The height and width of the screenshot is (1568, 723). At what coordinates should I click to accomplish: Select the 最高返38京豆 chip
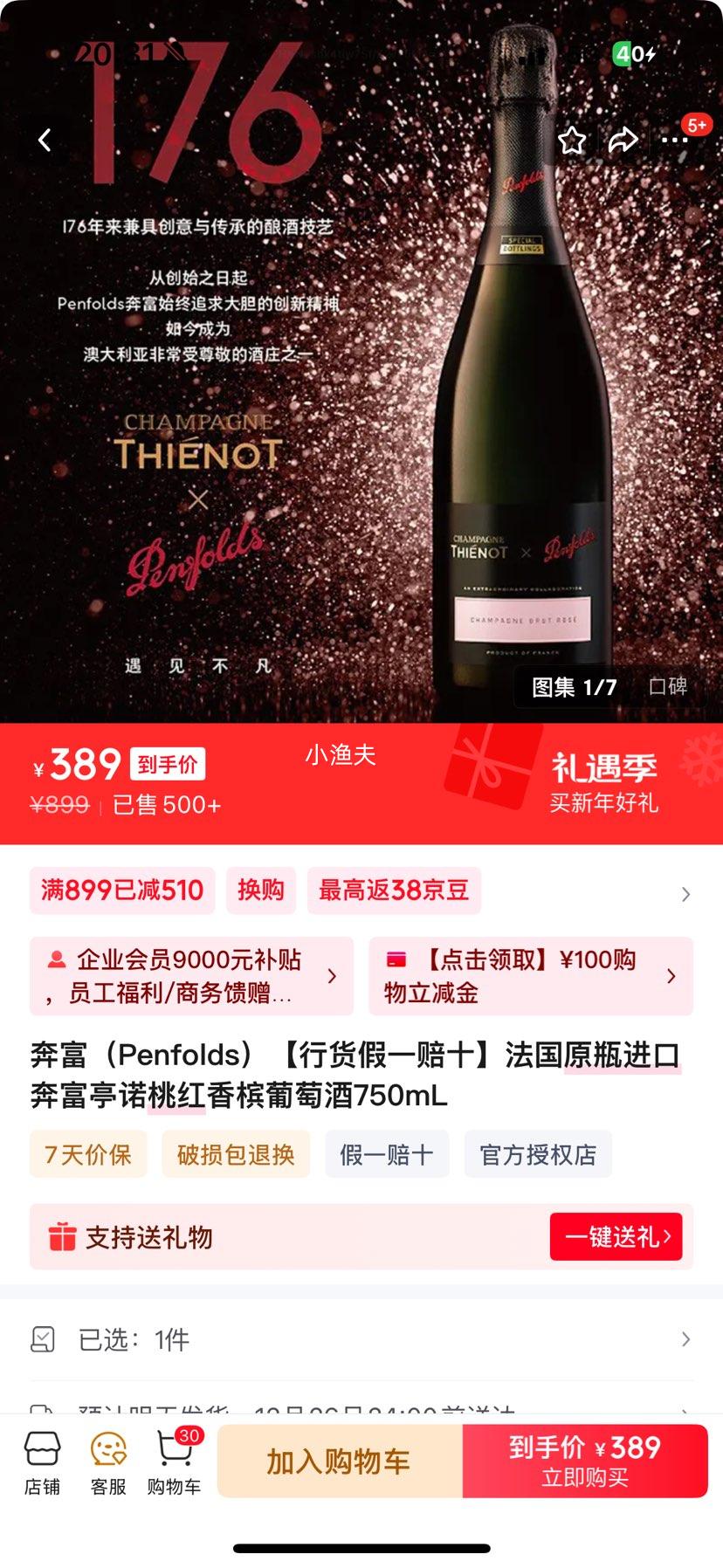click(394, 891)
